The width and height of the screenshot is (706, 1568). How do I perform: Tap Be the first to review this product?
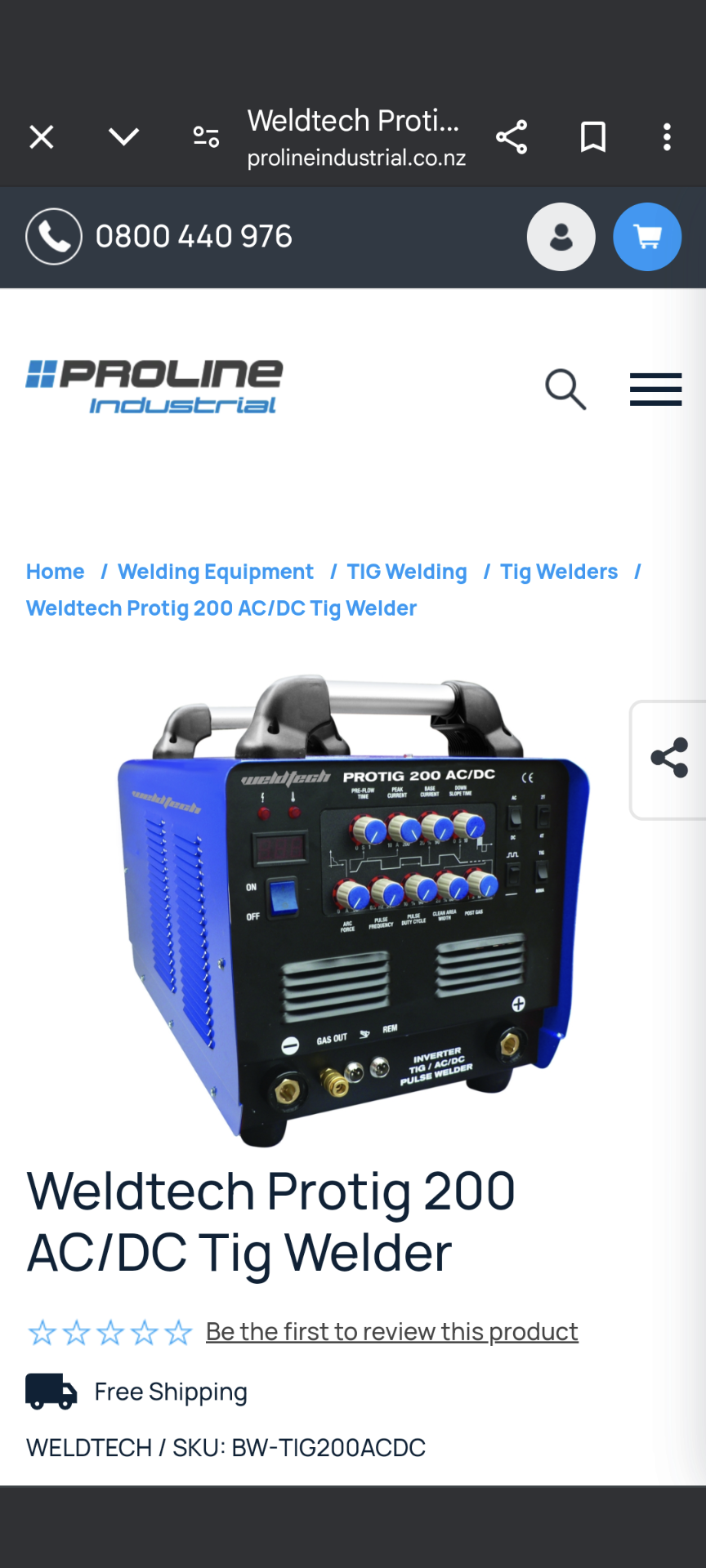coord(392,1332)
